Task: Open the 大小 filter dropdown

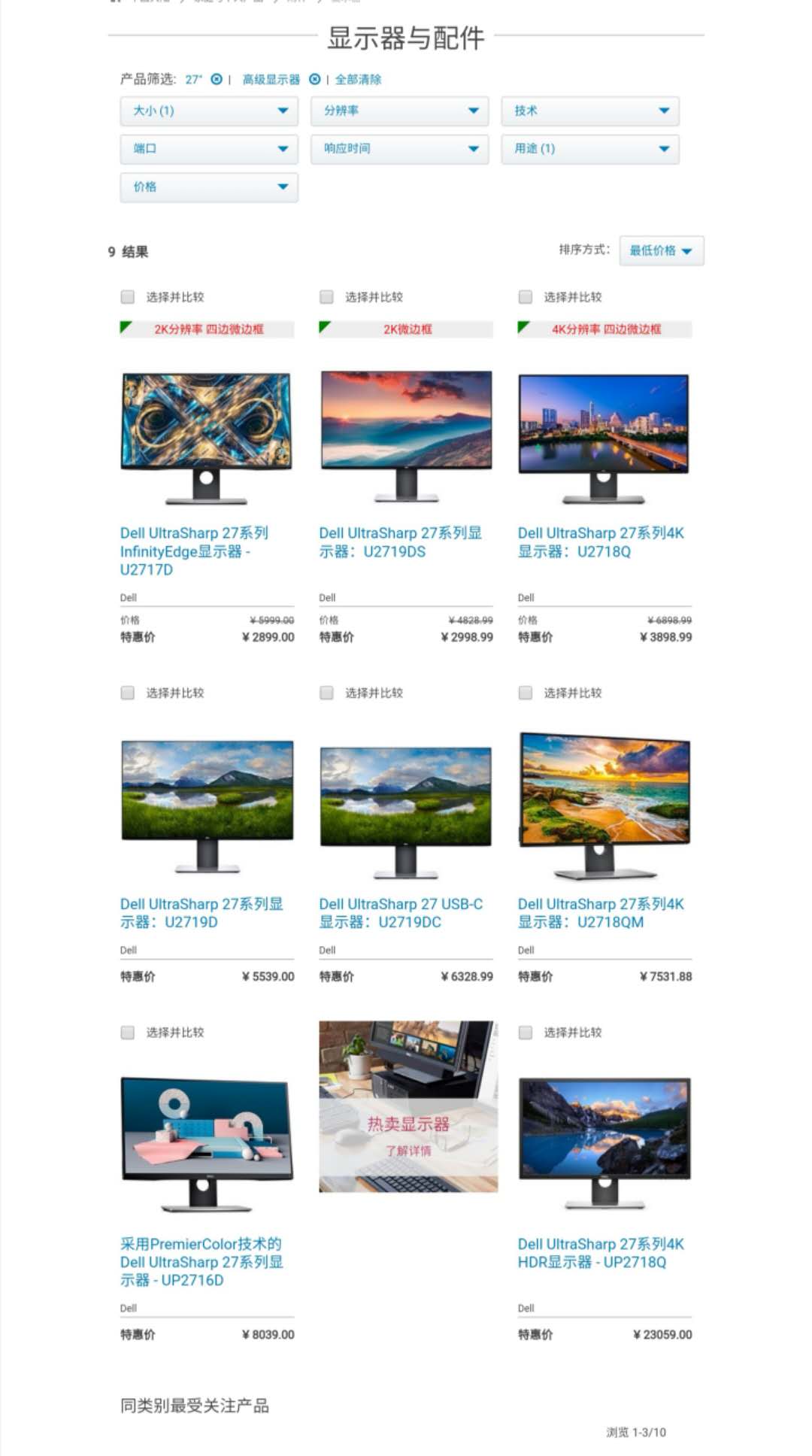Action: 210,111
